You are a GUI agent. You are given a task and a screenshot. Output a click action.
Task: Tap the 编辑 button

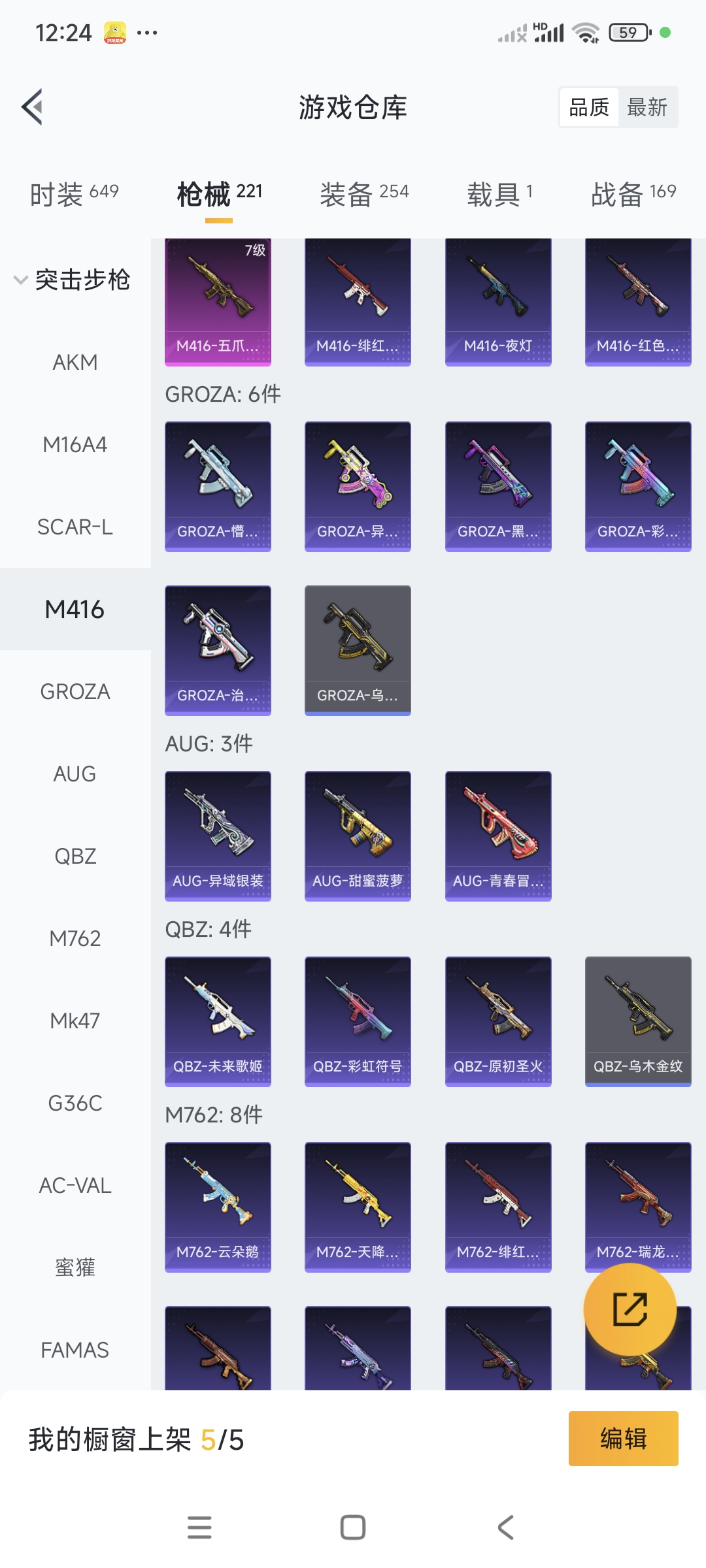tap(623, 1439)
